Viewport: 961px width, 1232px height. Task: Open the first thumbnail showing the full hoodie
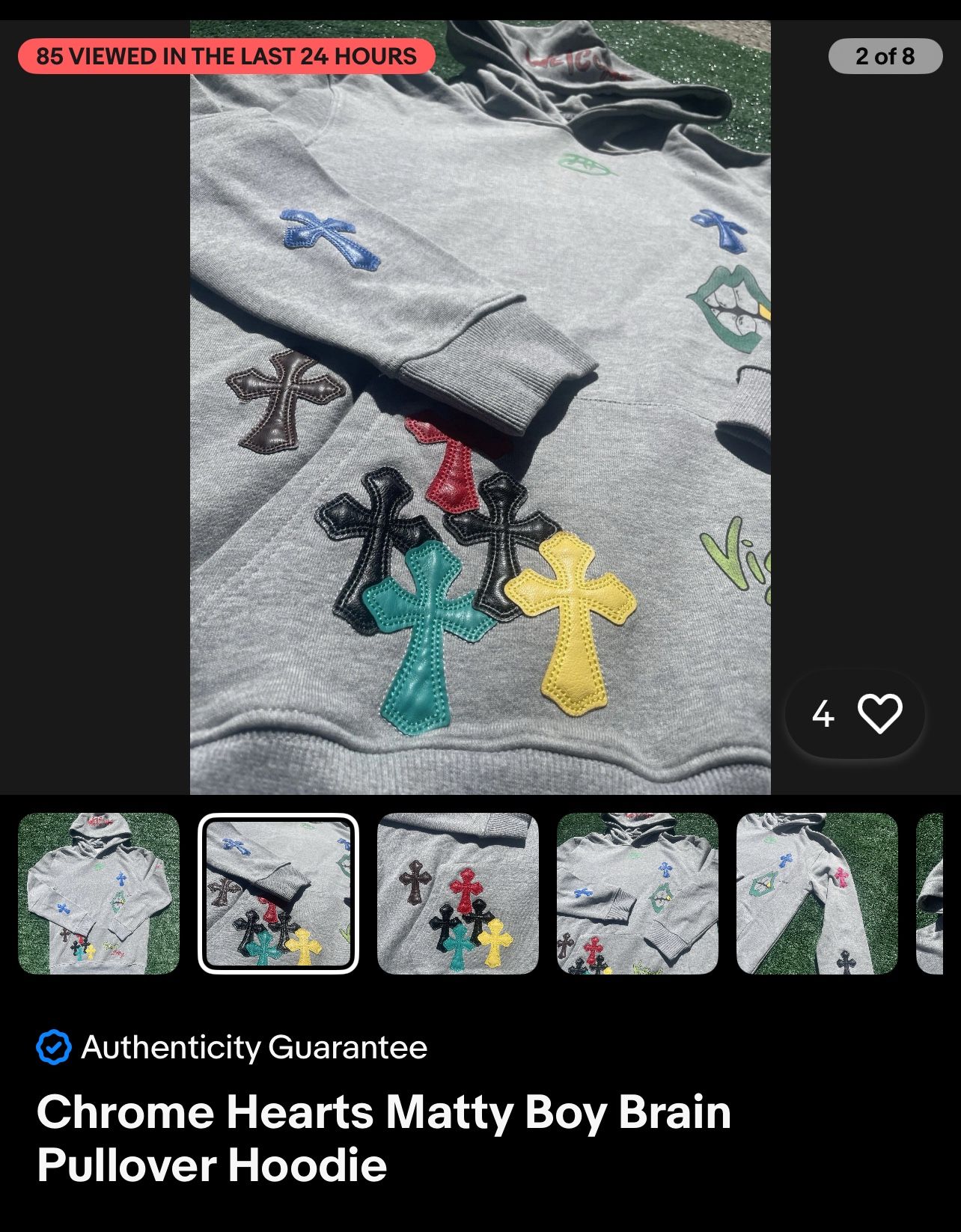(99, 893)
